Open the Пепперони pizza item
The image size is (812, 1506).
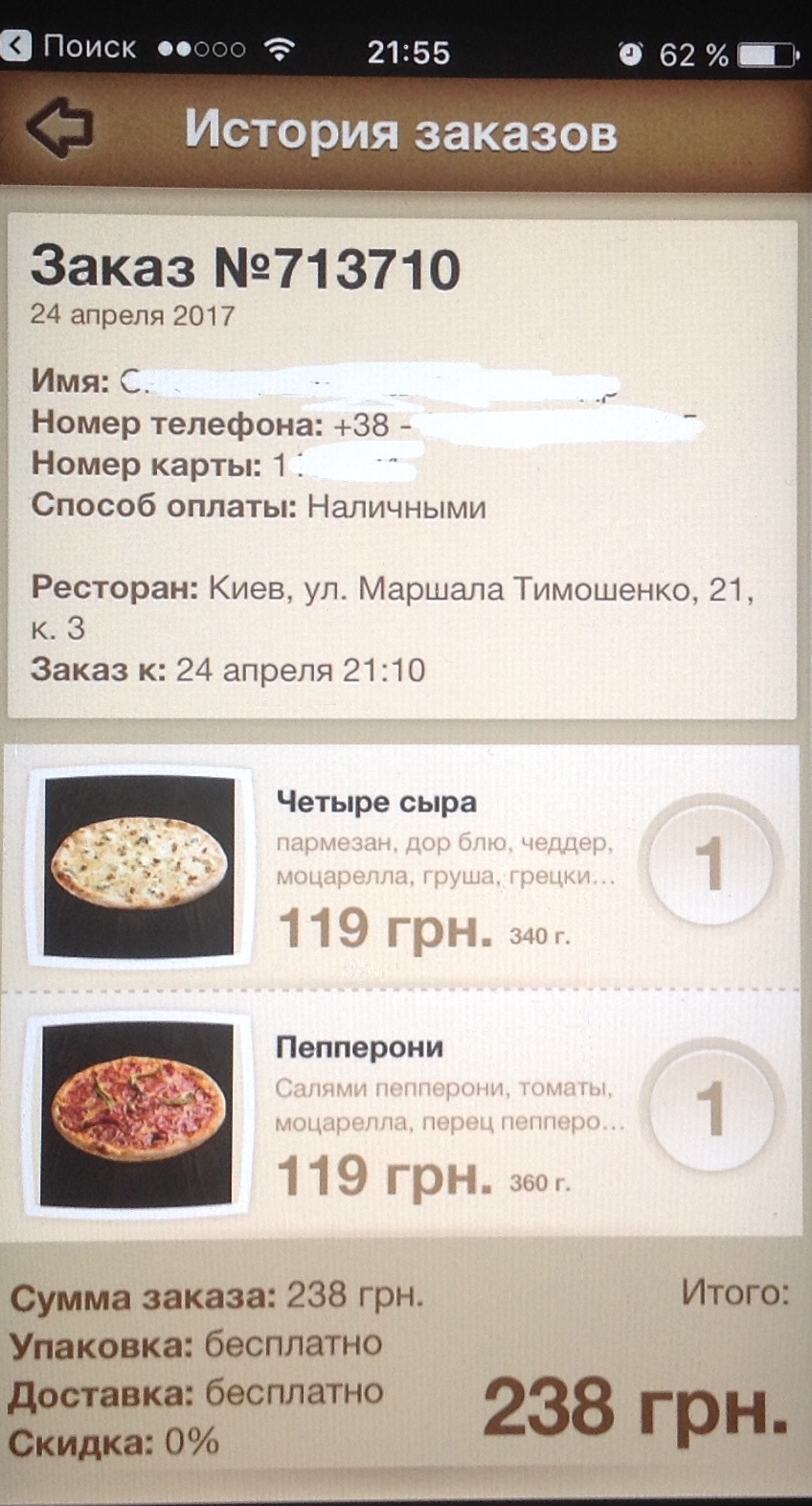[x=360, y=1046]
